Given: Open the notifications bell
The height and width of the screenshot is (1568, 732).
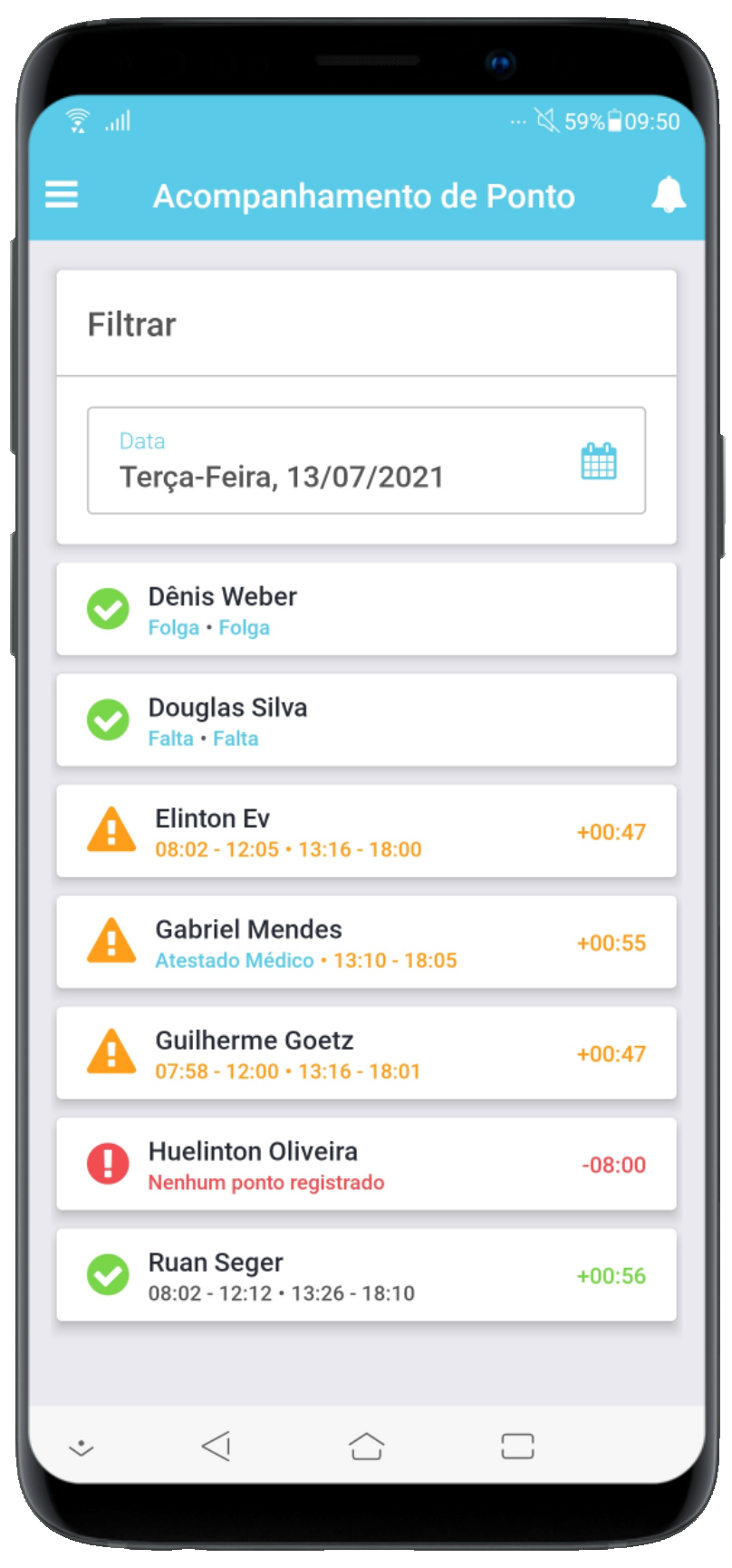Looking at the screenshot, I should pyautogui.click(x=669, y=195).
